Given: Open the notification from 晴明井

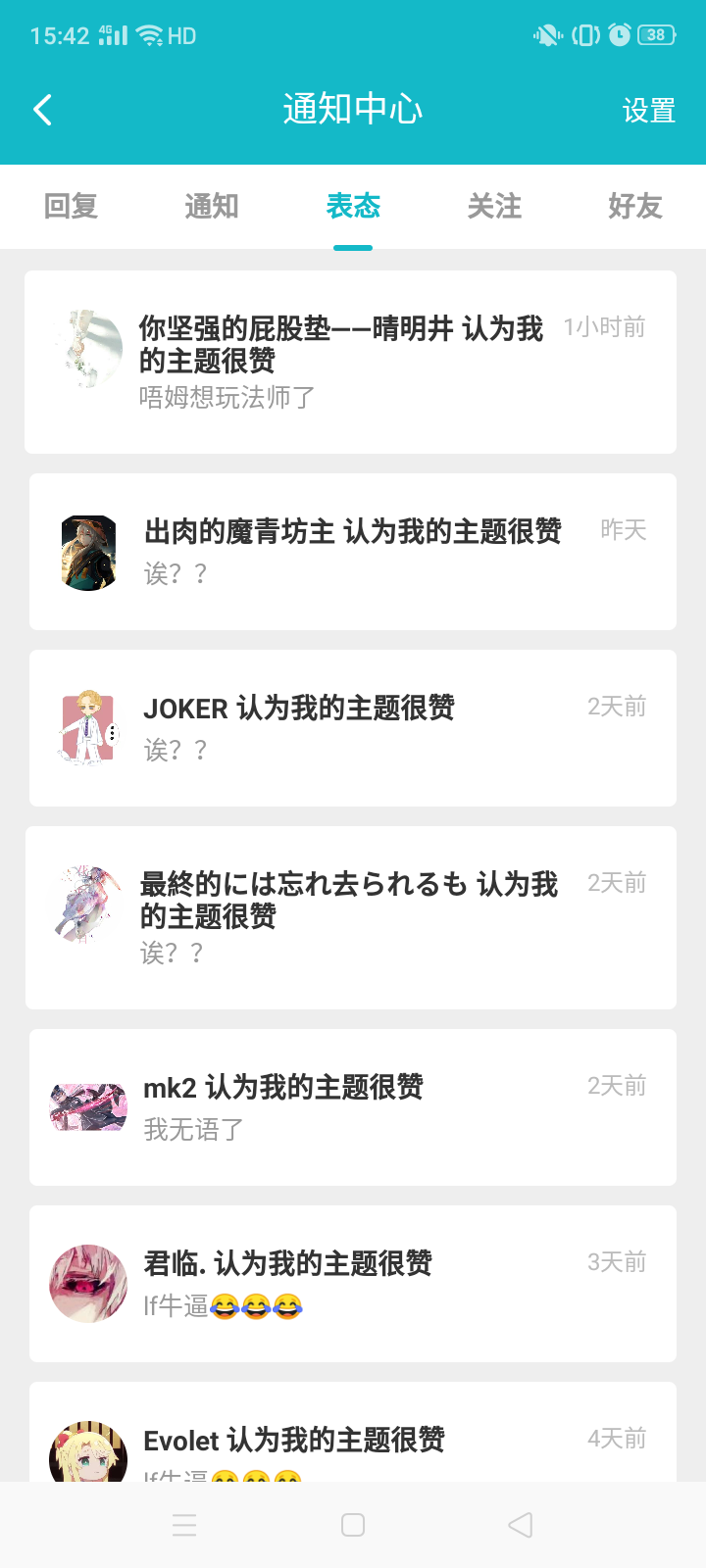Looking at the screenshot, I should [x=353, y=361].
